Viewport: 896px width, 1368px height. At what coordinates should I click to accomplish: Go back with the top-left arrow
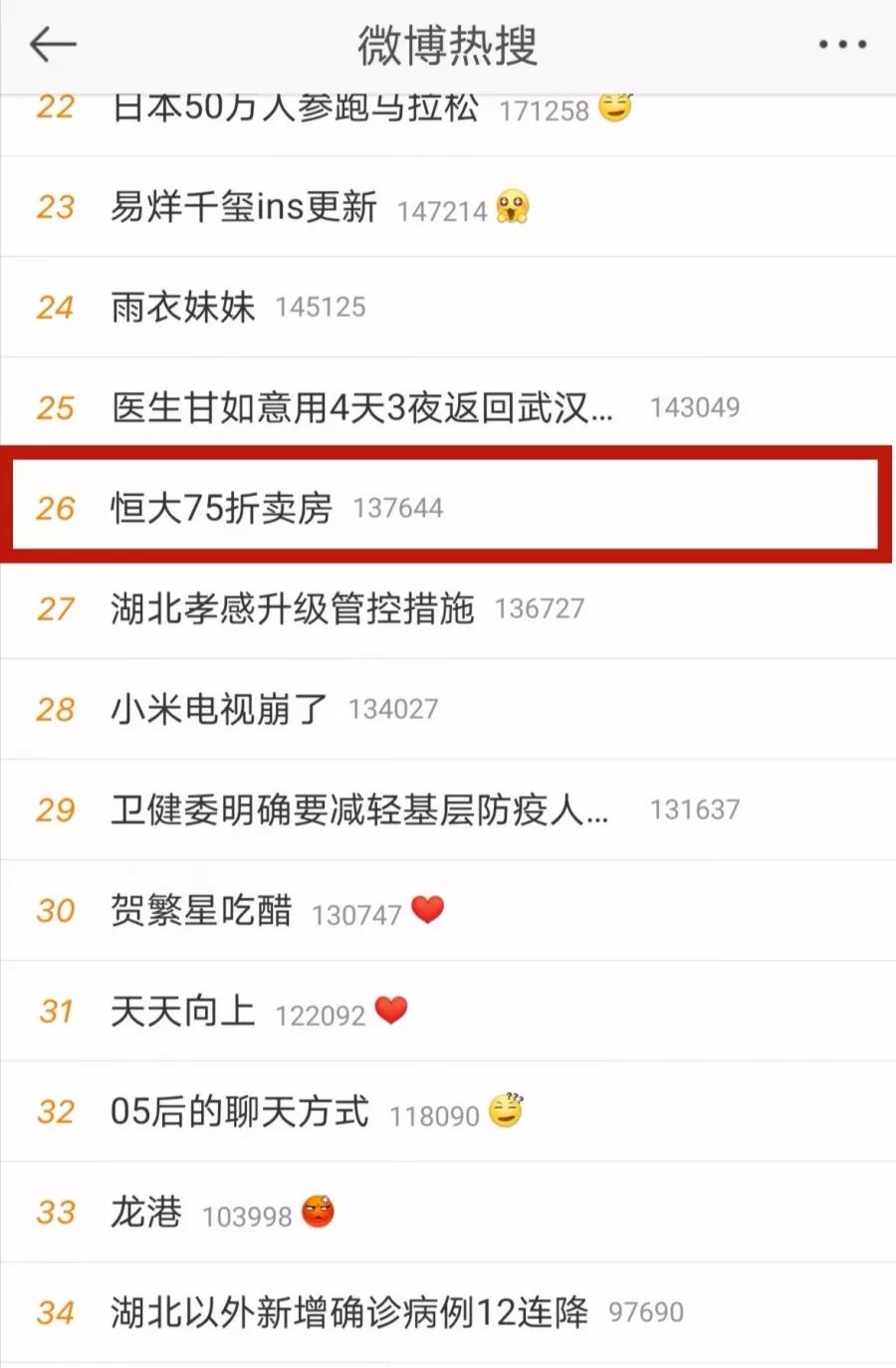pyautogui.click(x=53, y=45)
